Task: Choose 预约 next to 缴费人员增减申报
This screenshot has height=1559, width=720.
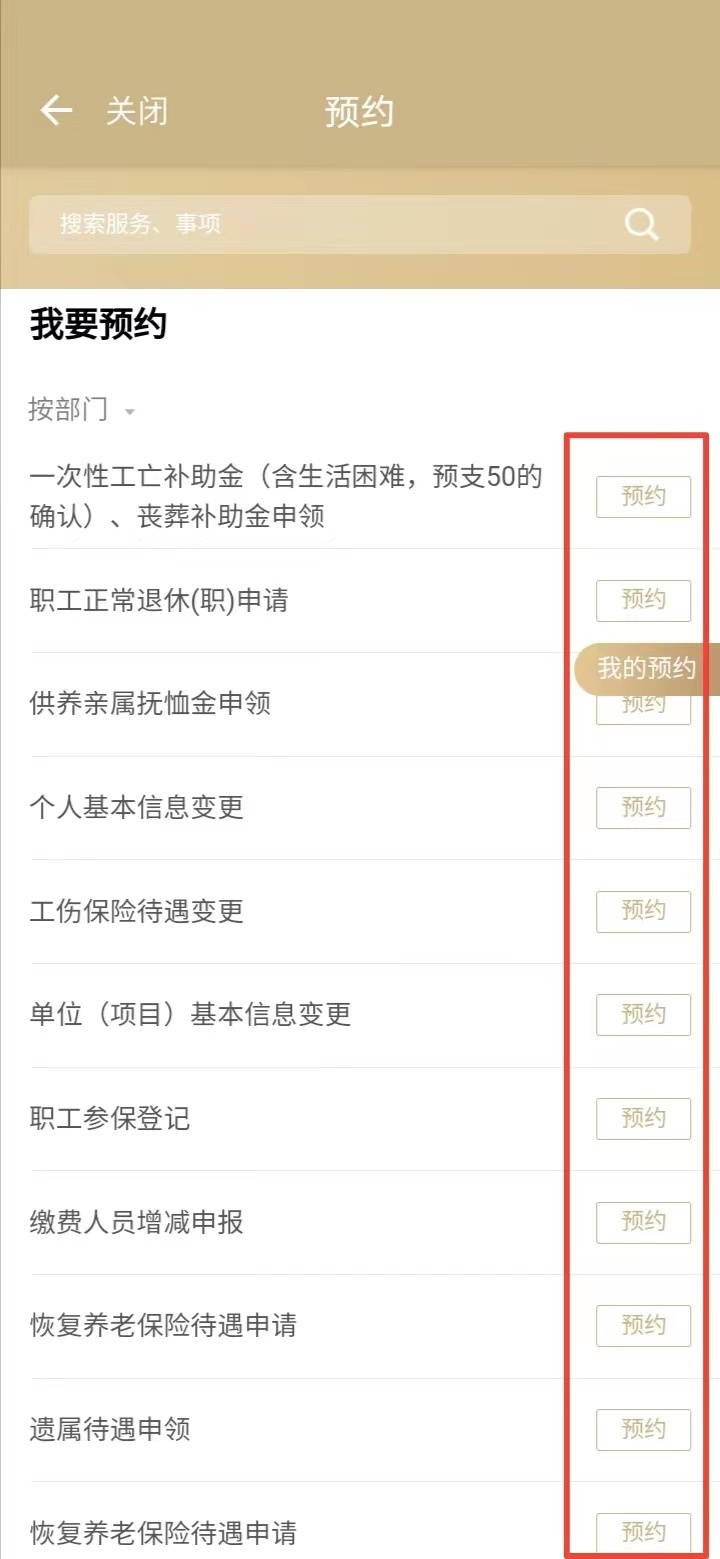Action: click(643, 1222)
